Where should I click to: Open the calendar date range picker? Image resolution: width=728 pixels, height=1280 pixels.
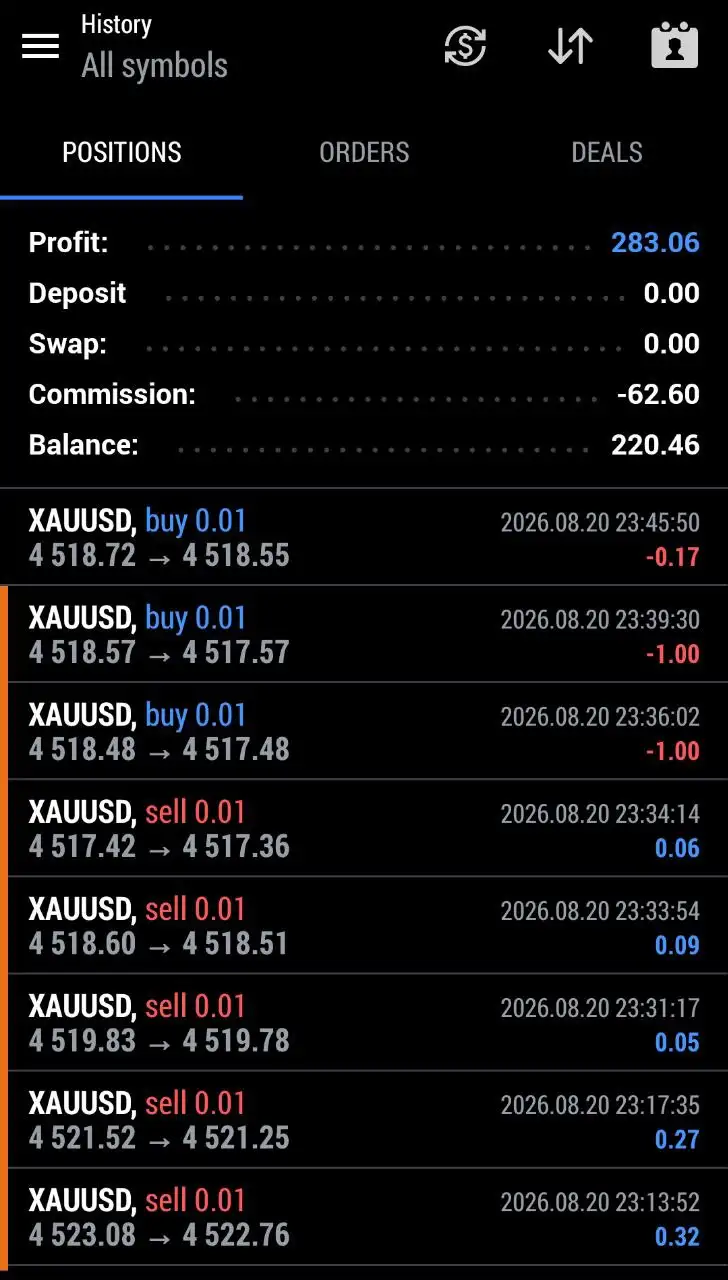point(675,46)
